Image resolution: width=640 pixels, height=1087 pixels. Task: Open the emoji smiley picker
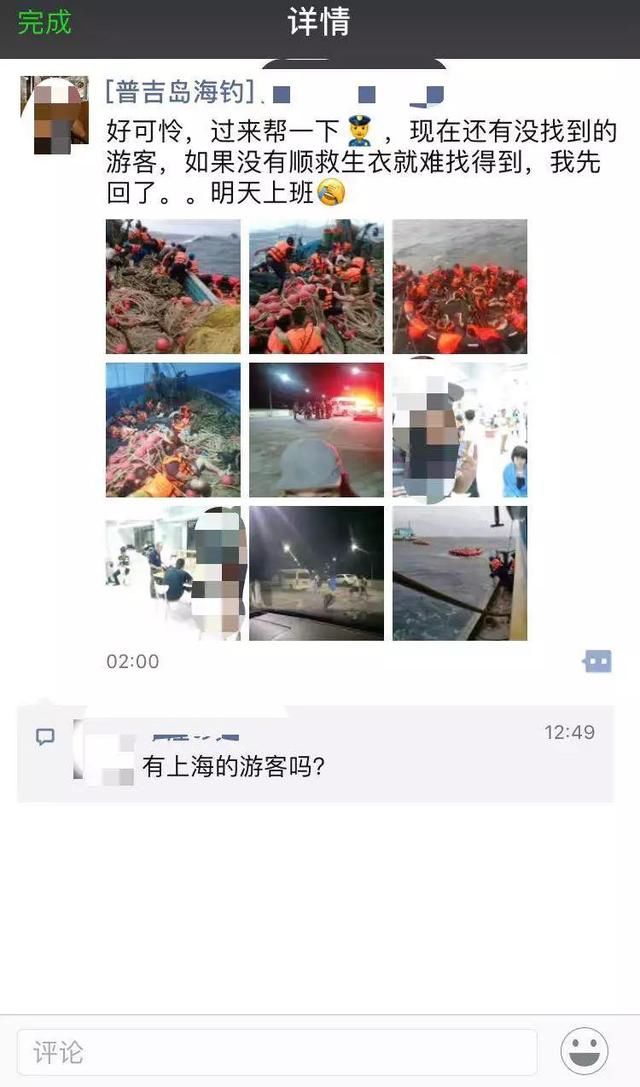(x=585, y=1052)
